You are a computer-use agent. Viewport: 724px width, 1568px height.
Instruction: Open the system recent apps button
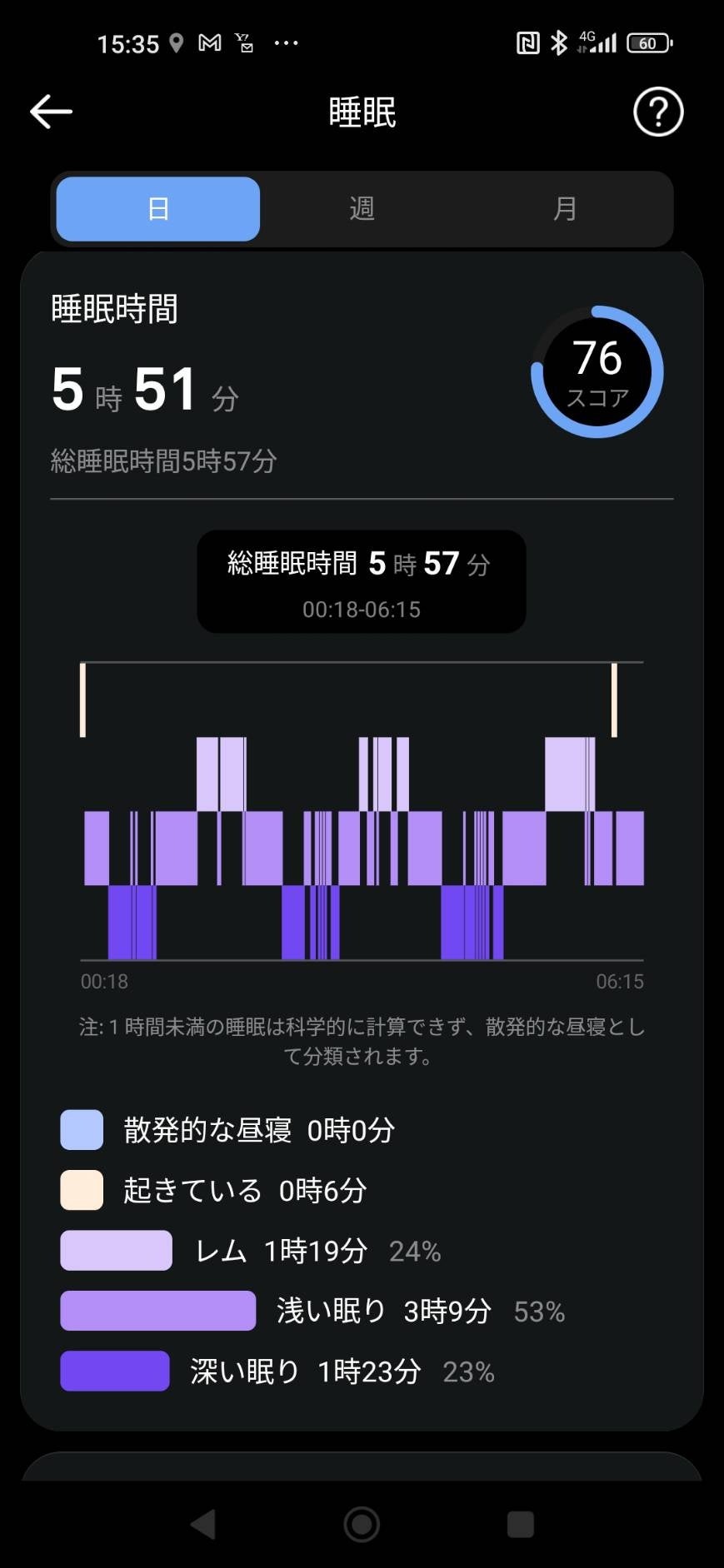520,1524
